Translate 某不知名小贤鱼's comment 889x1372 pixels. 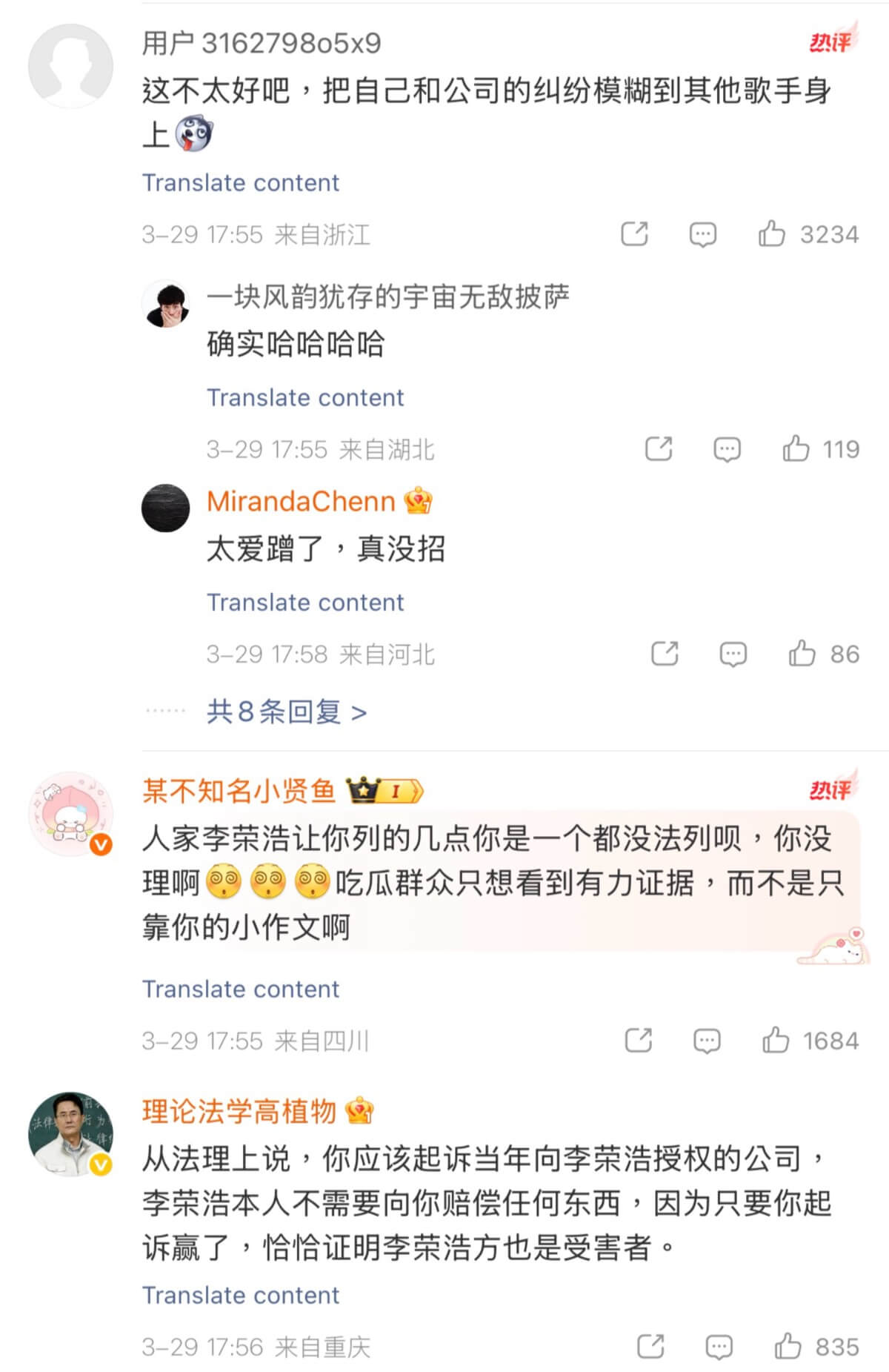tap(241, 989)
